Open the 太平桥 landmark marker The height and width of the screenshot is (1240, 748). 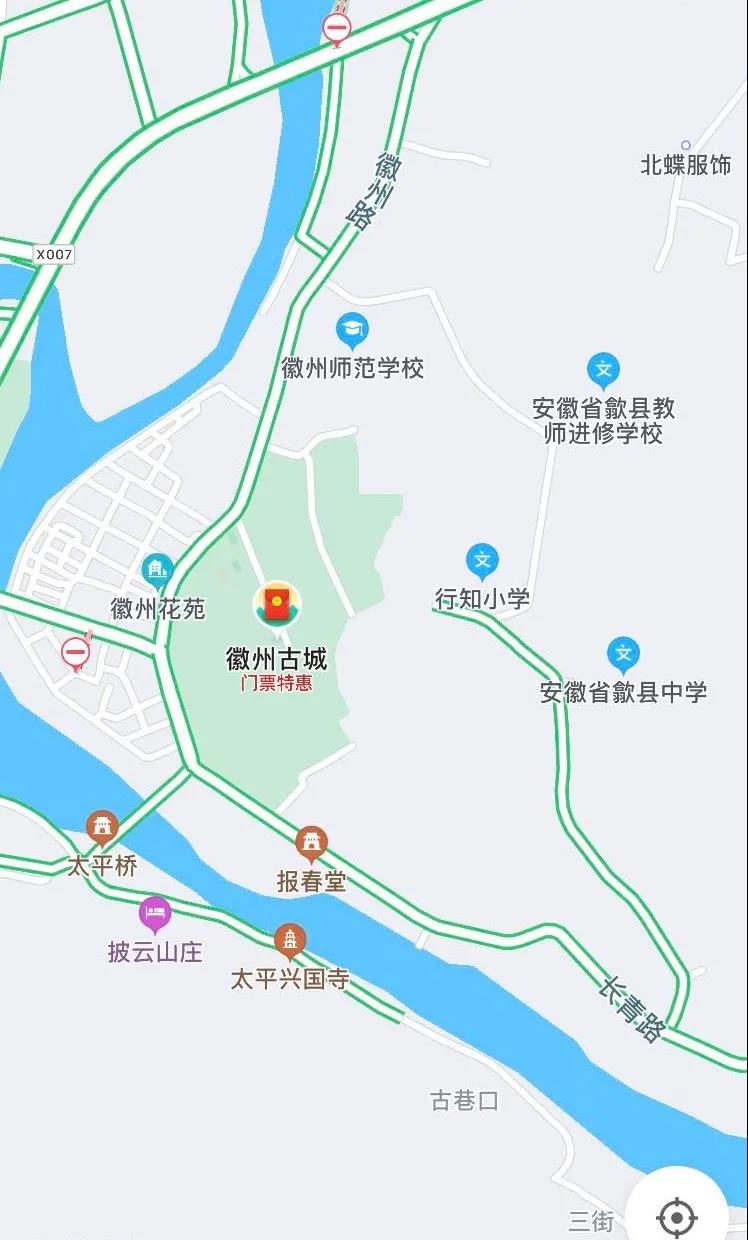[102, 828]
